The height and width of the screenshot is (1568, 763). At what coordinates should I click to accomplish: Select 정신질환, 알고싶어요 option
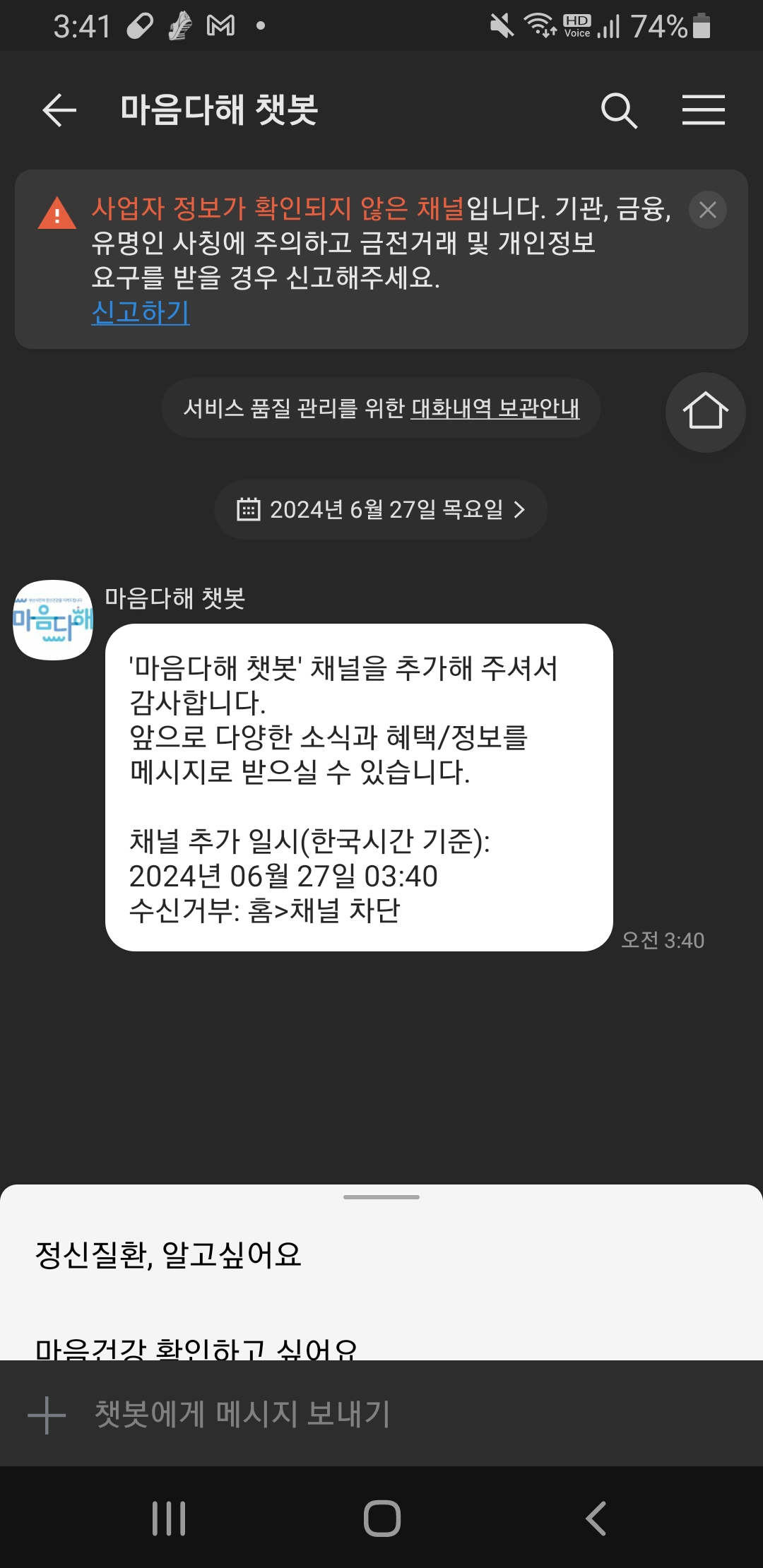(168, 1255)
